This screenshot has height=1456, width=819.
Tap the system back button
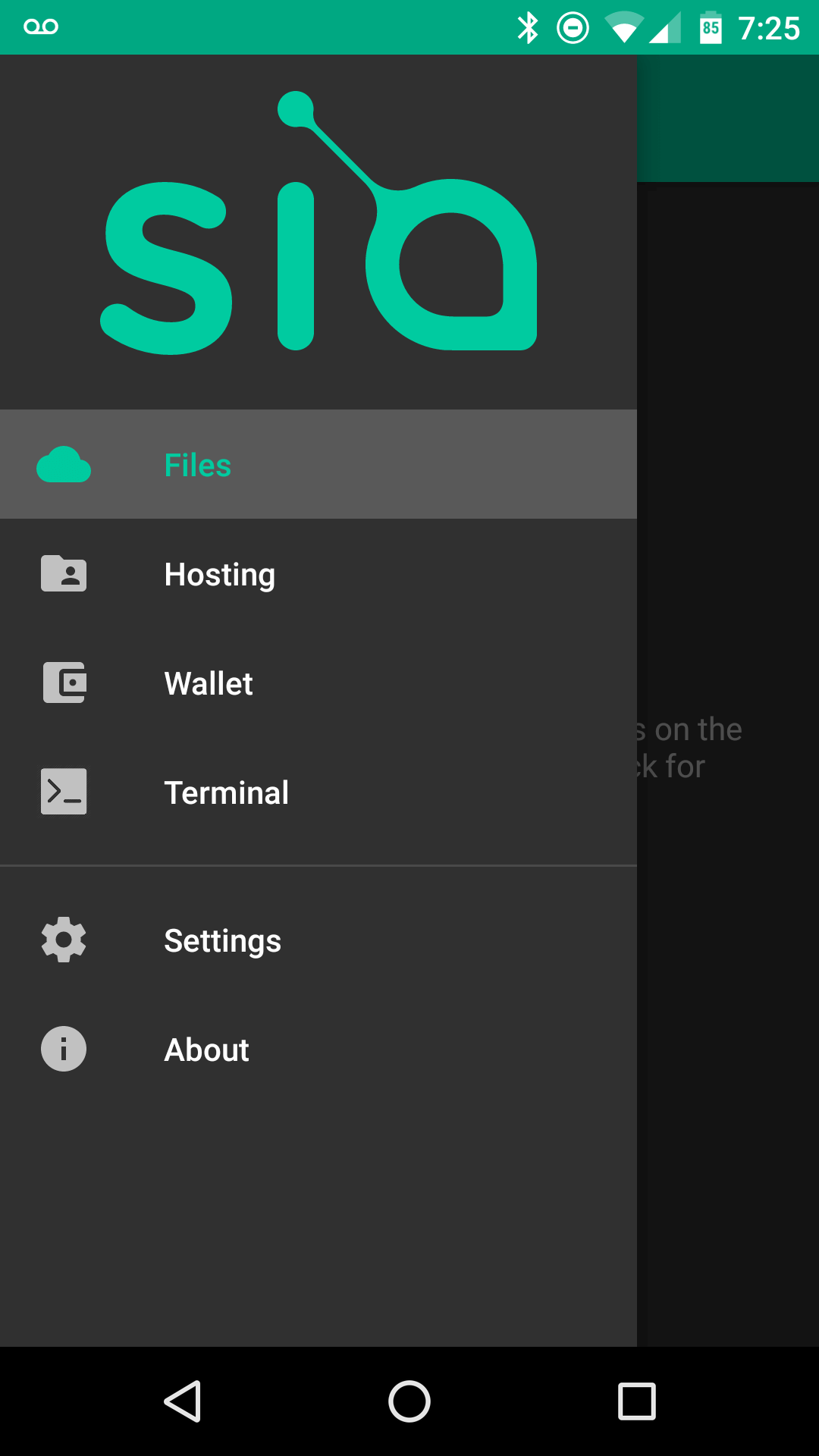pyautogui.click(x=182, y=1401)
